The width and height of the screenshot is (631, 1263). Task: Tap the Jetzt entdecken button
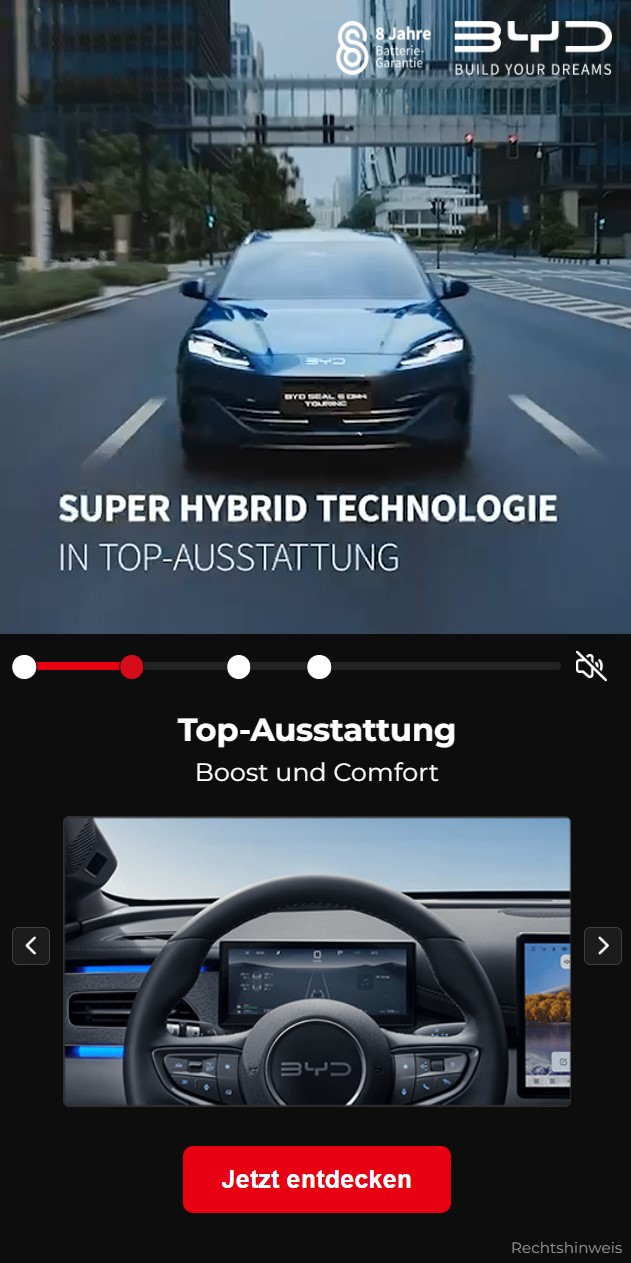pyautogui.click(x=316, y=1179)
